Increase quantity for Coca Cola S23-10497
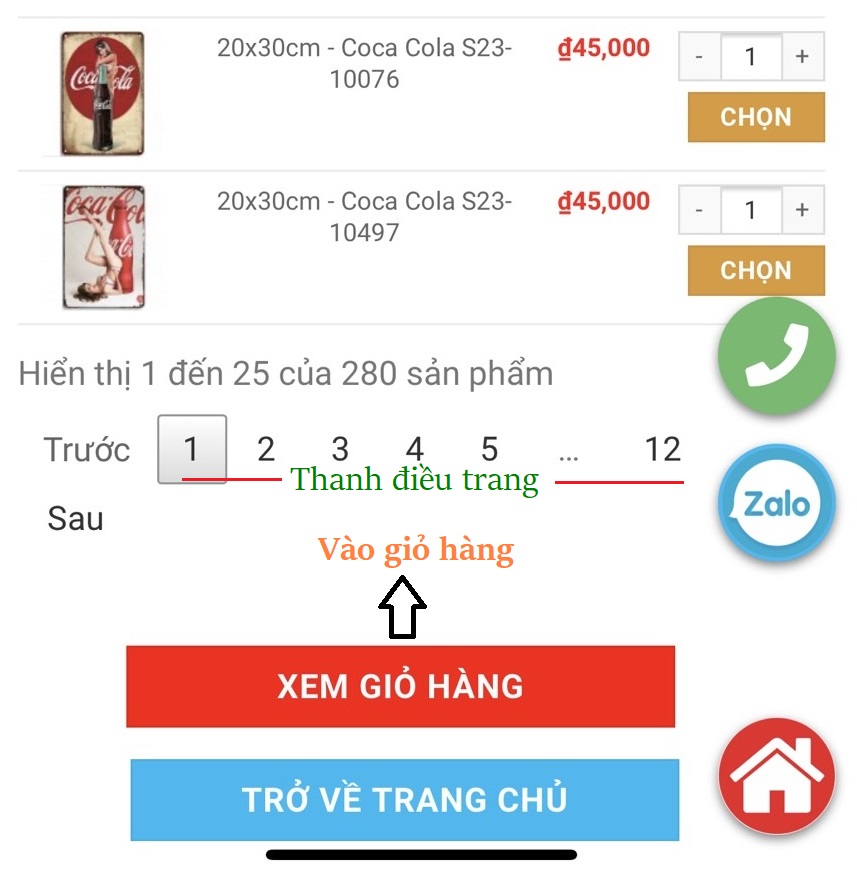 [x=802, y=210]
